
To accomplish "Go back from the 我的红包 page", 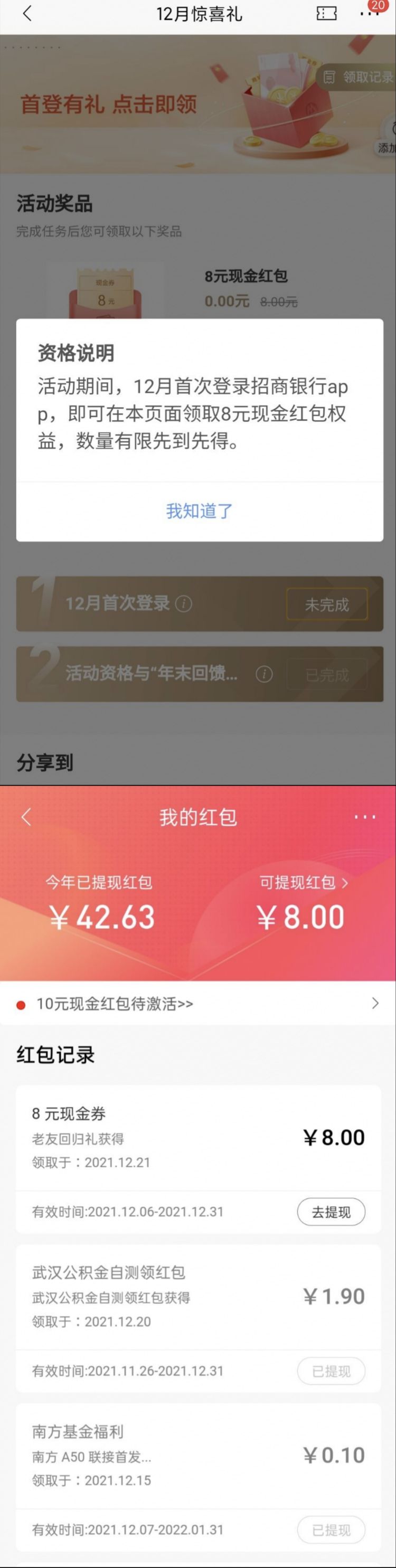I will [25, 817].
